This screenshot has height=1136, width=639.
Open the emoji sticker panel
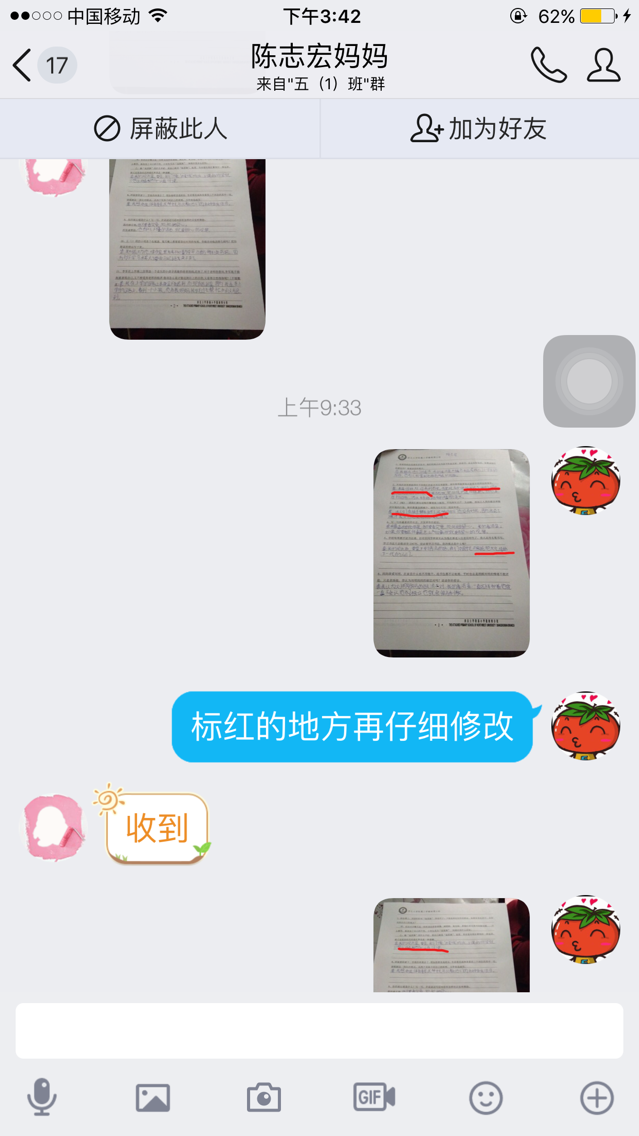coord(486,1097)
